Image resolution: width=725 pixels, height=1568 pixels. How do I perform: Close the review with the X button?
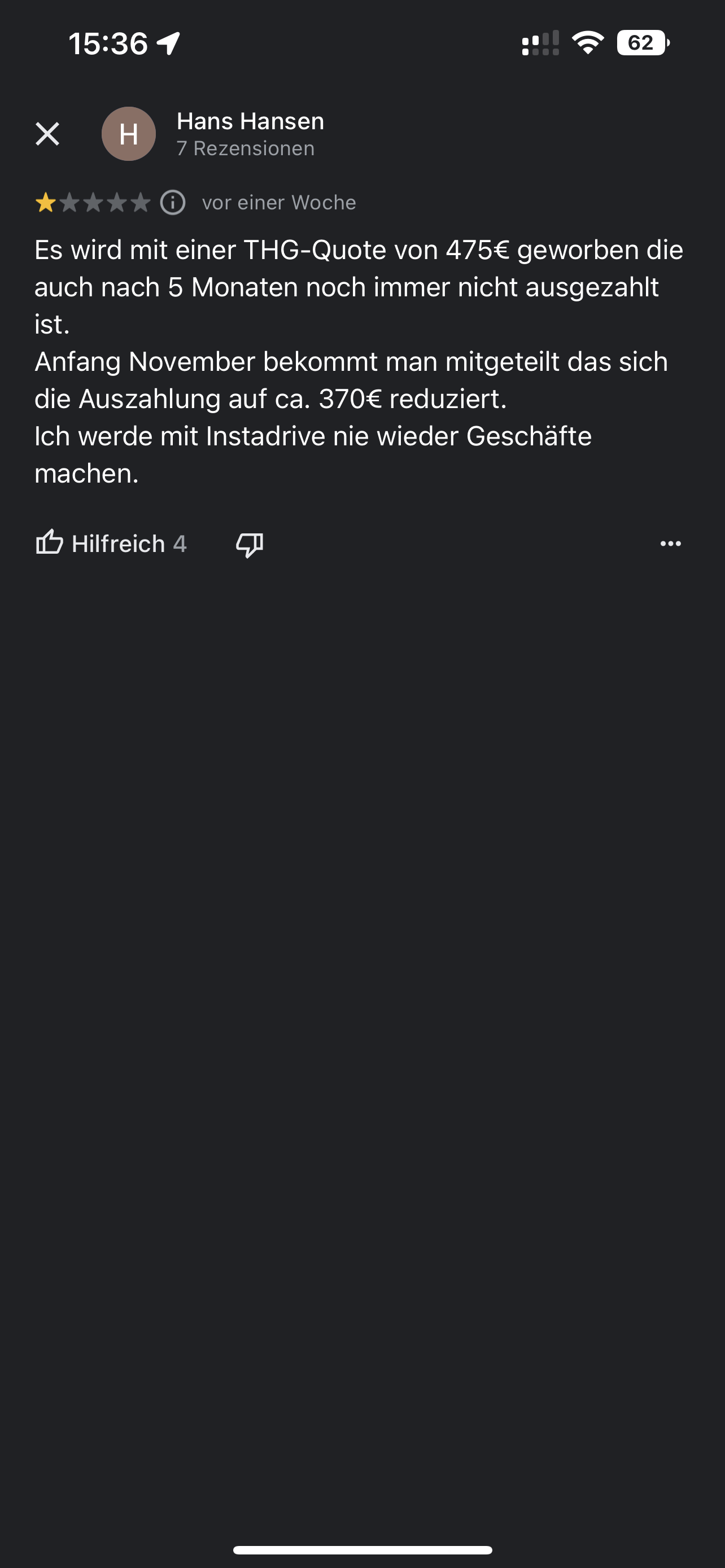coord(47,134)
